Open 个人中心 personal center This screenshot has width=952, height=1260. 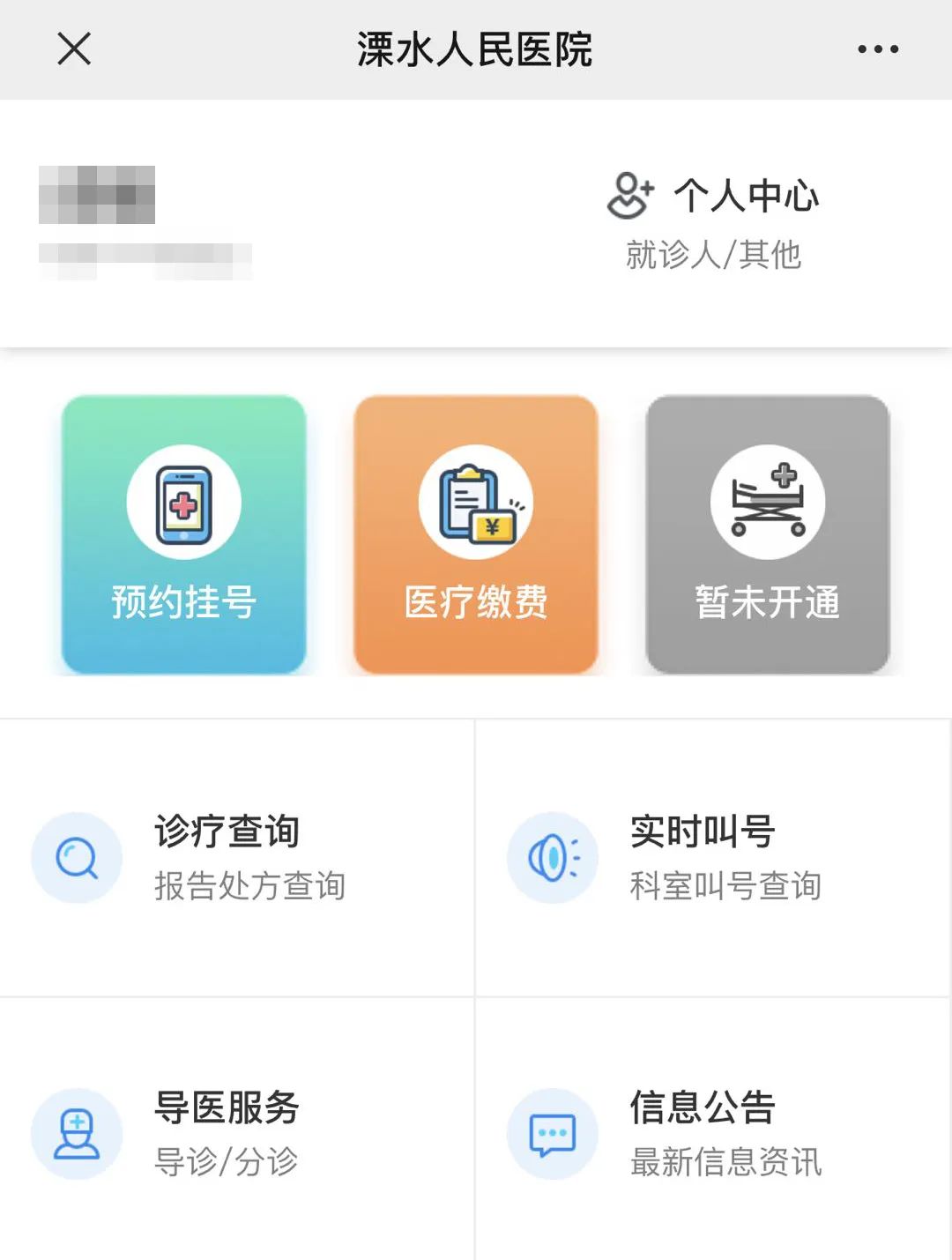pos(714,220)
